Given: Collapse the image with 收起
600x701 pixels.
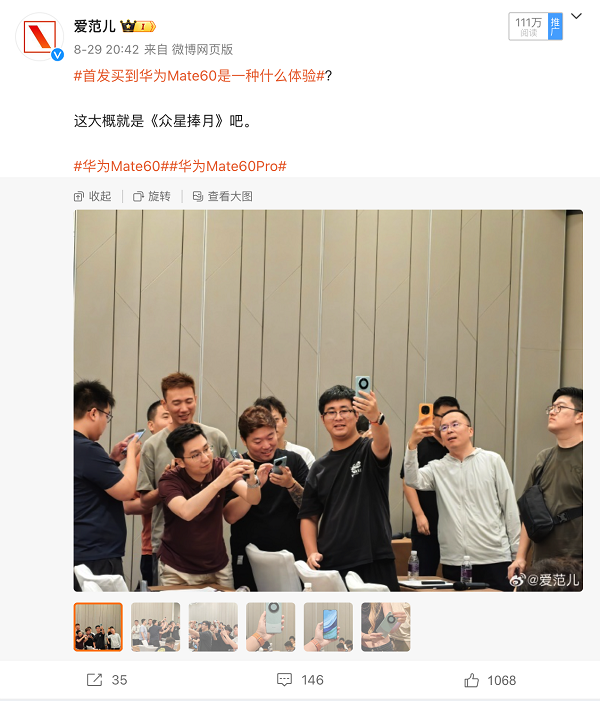Looking at the screenshot, I should tap(93, 196).
